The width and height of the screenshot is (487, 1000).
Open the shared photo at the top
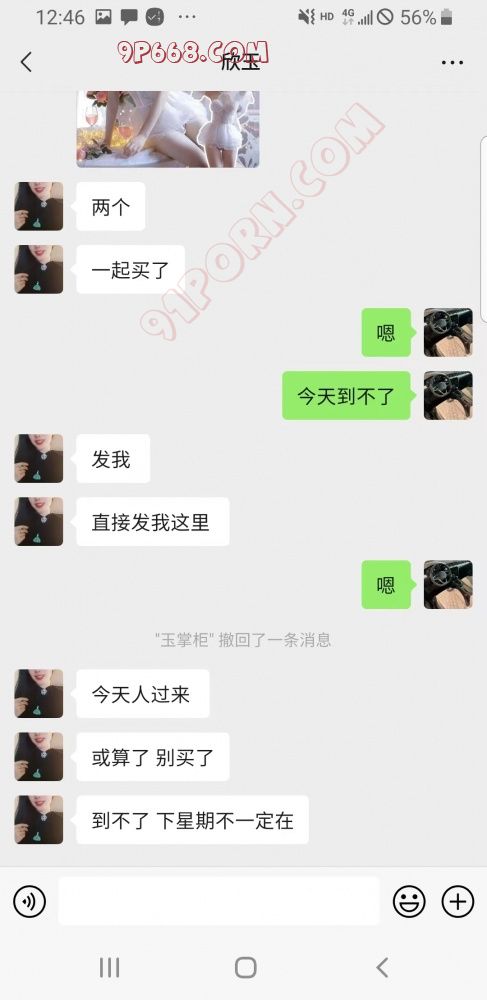tap(168, 129)
